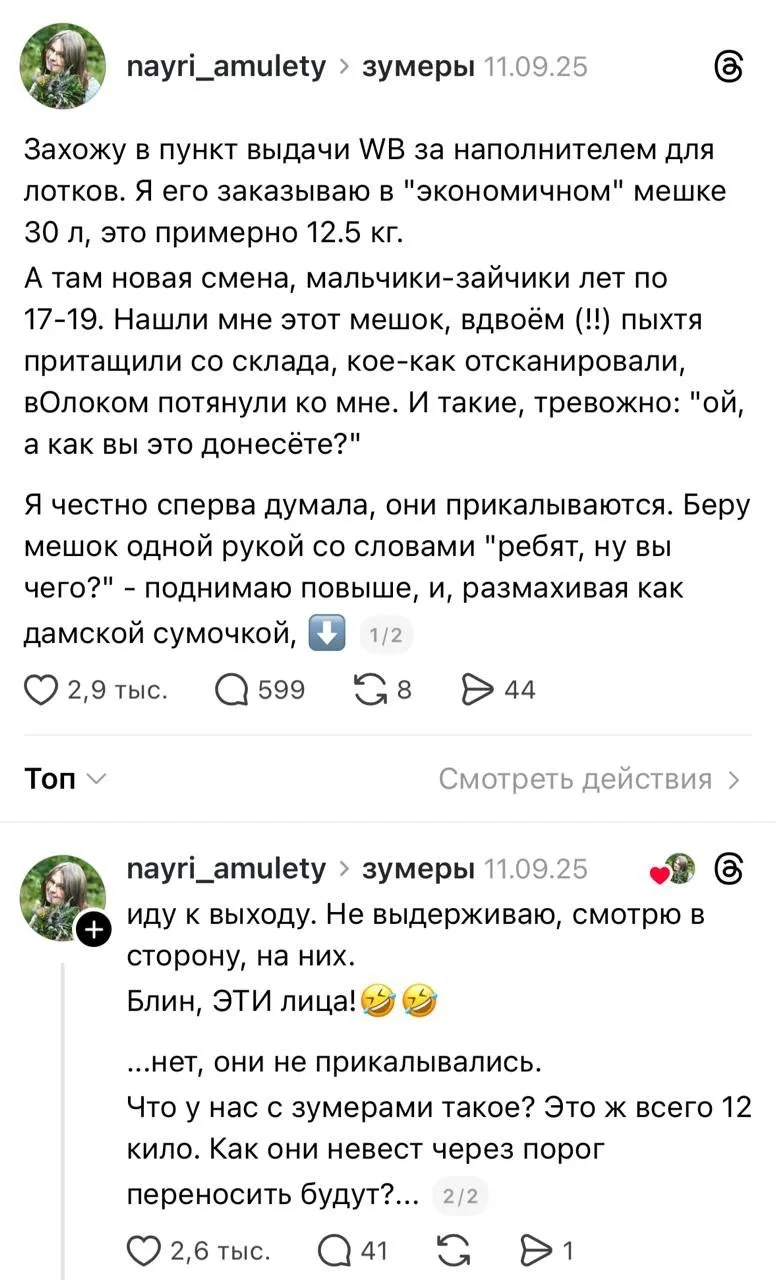Open nayri_amulety's username on the reply

coord(227,868)
